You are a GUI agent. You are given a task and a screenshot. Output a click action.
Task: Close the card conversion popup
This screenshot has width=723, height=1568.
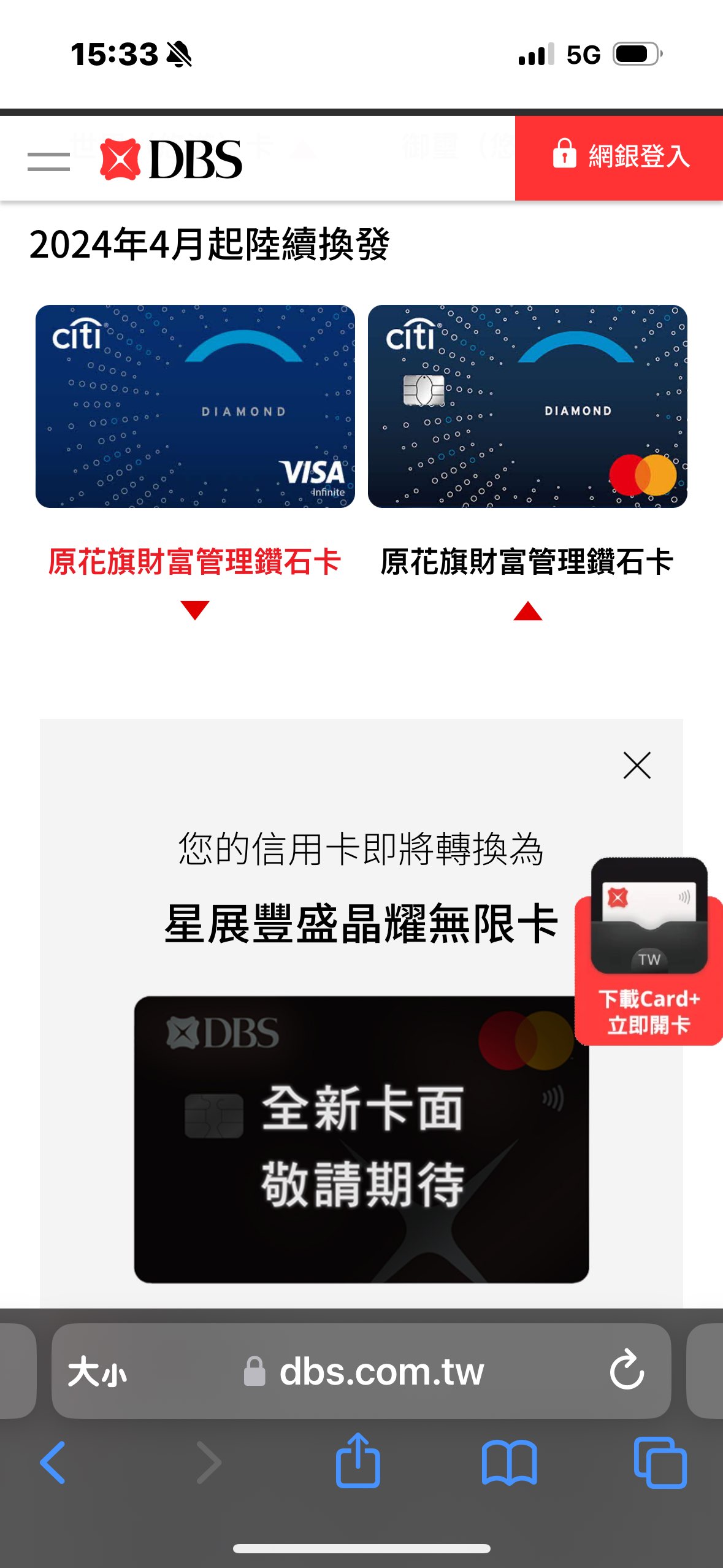tap(637, 765)
